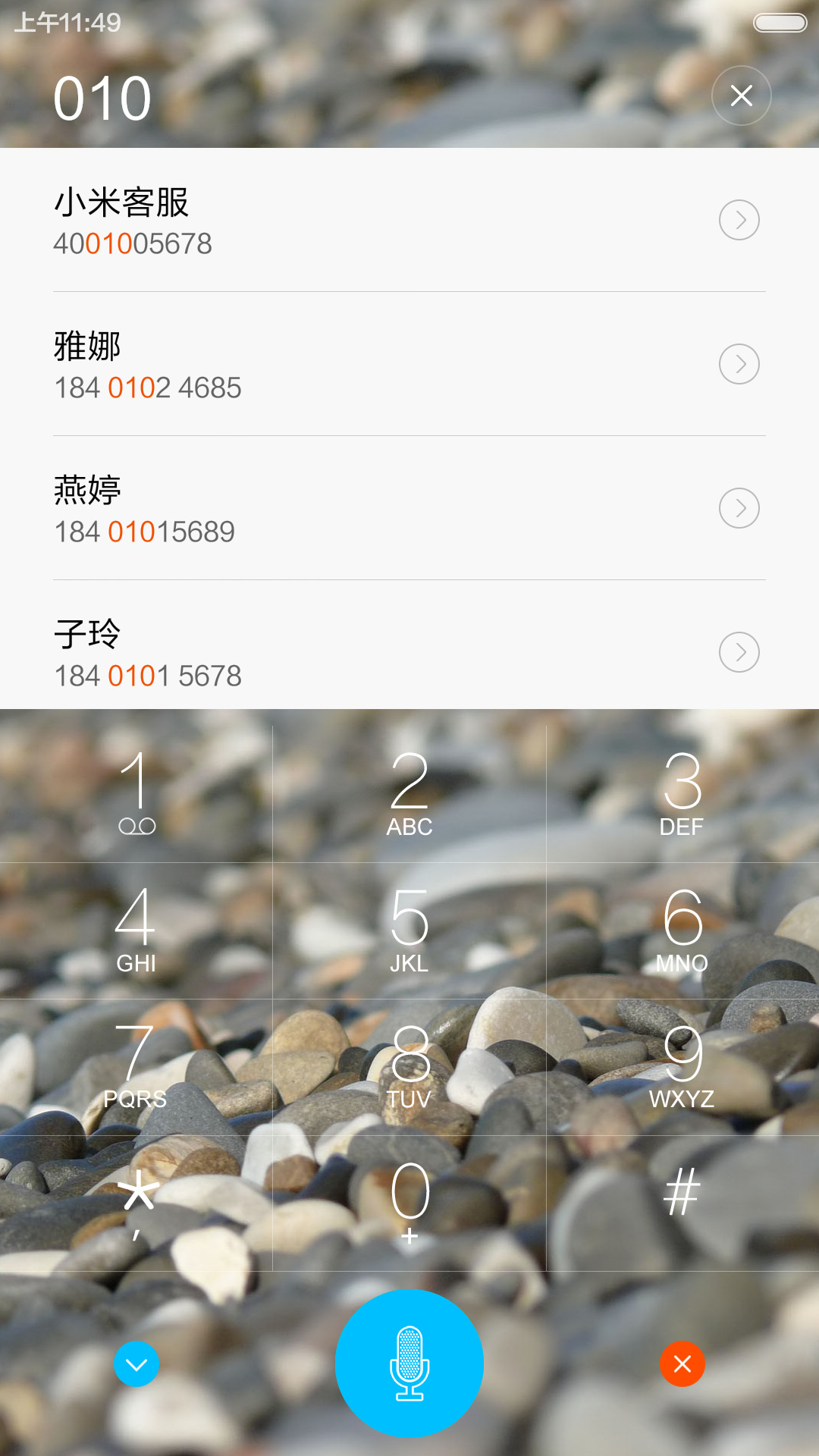Call 小米客服 from the results
This screenshot has height=1456, width=819.
(x=409, y=220)
